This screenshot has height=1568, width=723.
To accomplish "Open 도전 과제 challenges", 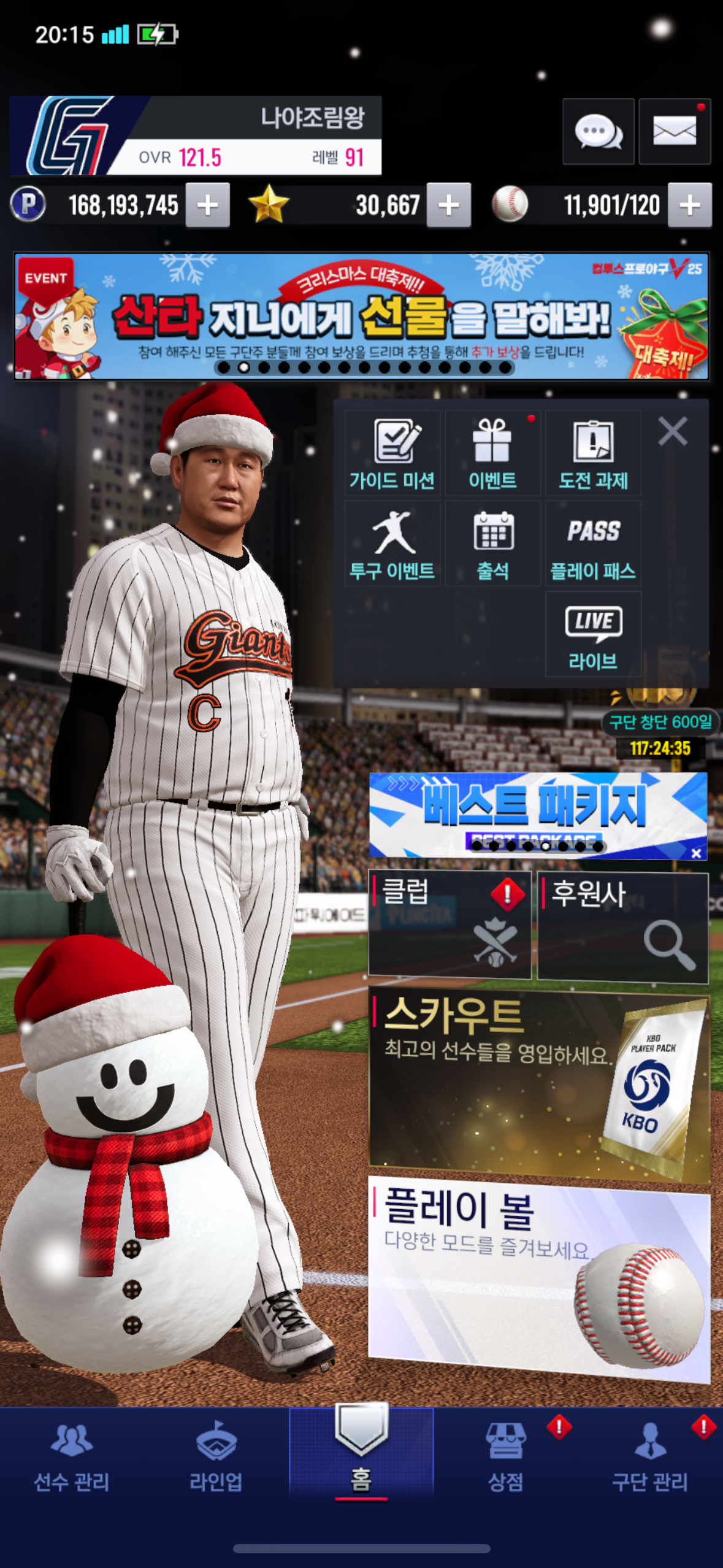I will pyautogui.click(x=593, y=453).
